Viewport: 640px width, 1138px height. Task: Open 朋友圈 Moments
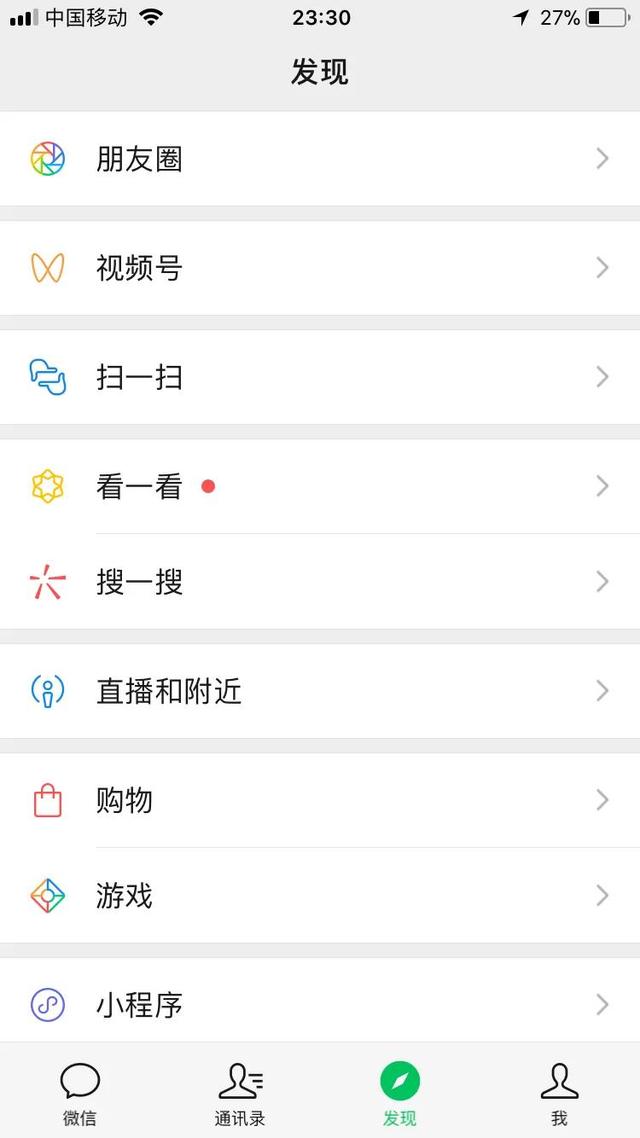[320, 158]
